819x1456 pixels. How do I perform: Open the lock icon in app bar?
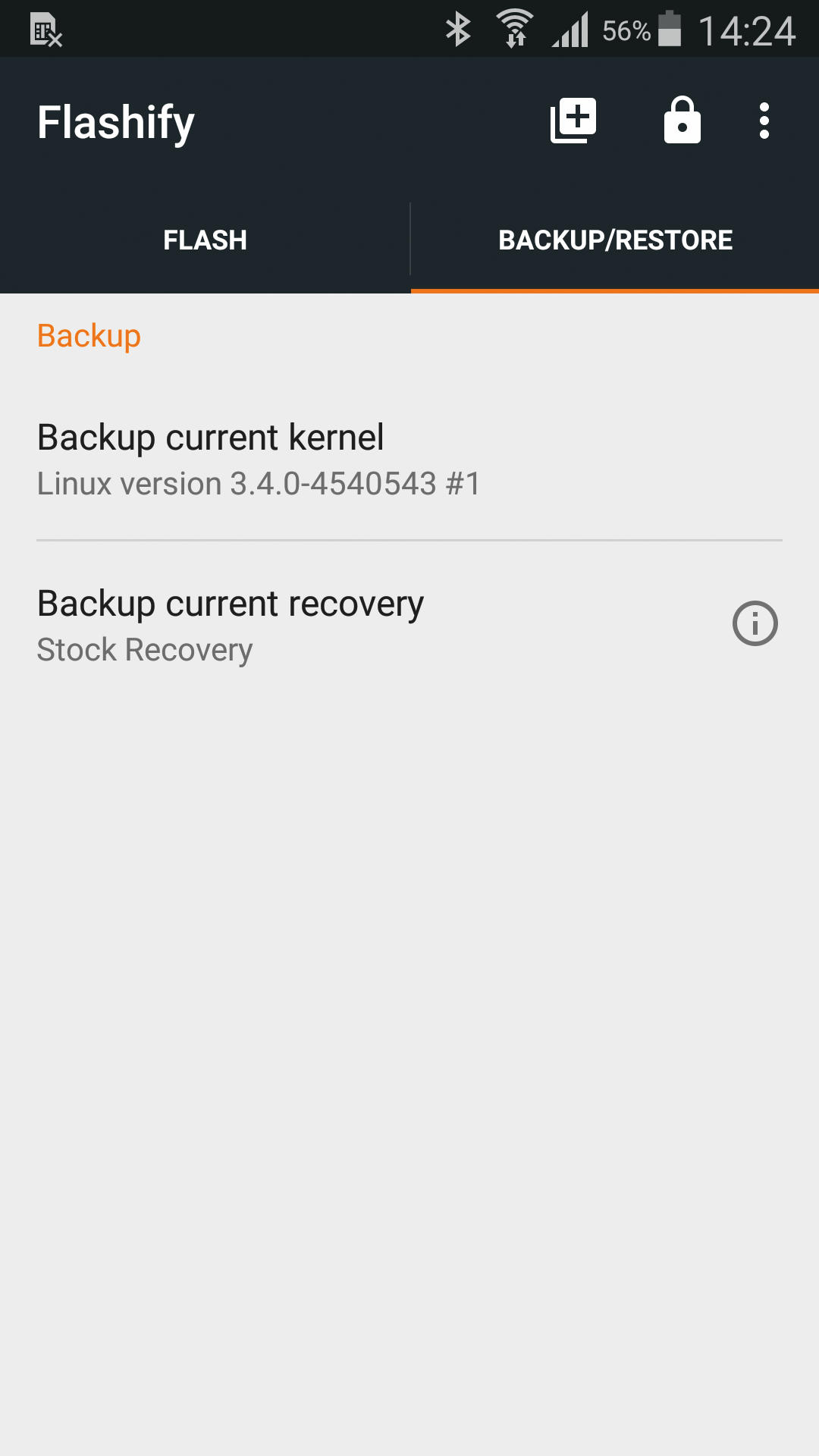(682, 121)
